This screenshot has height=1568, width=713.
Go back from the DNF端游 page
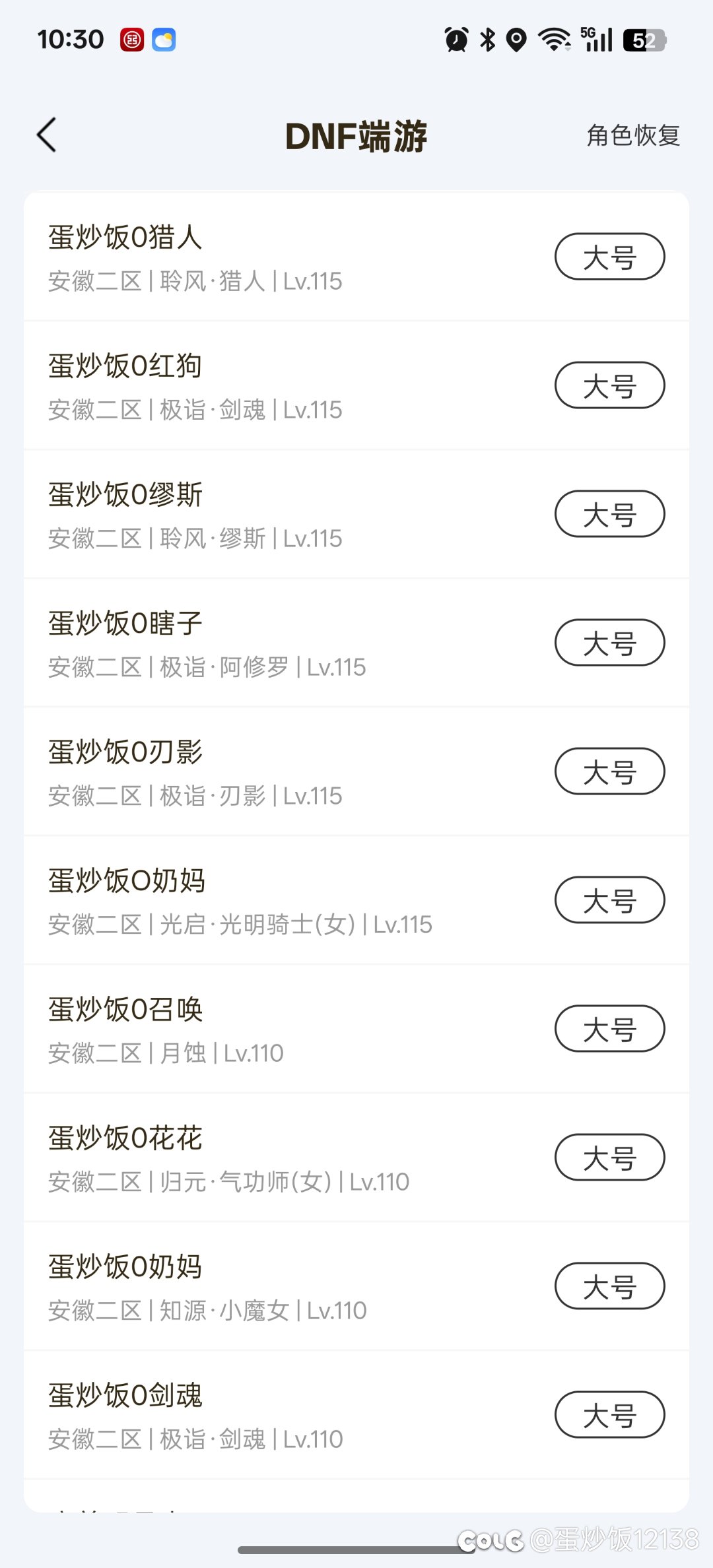(x=47, y=135)
